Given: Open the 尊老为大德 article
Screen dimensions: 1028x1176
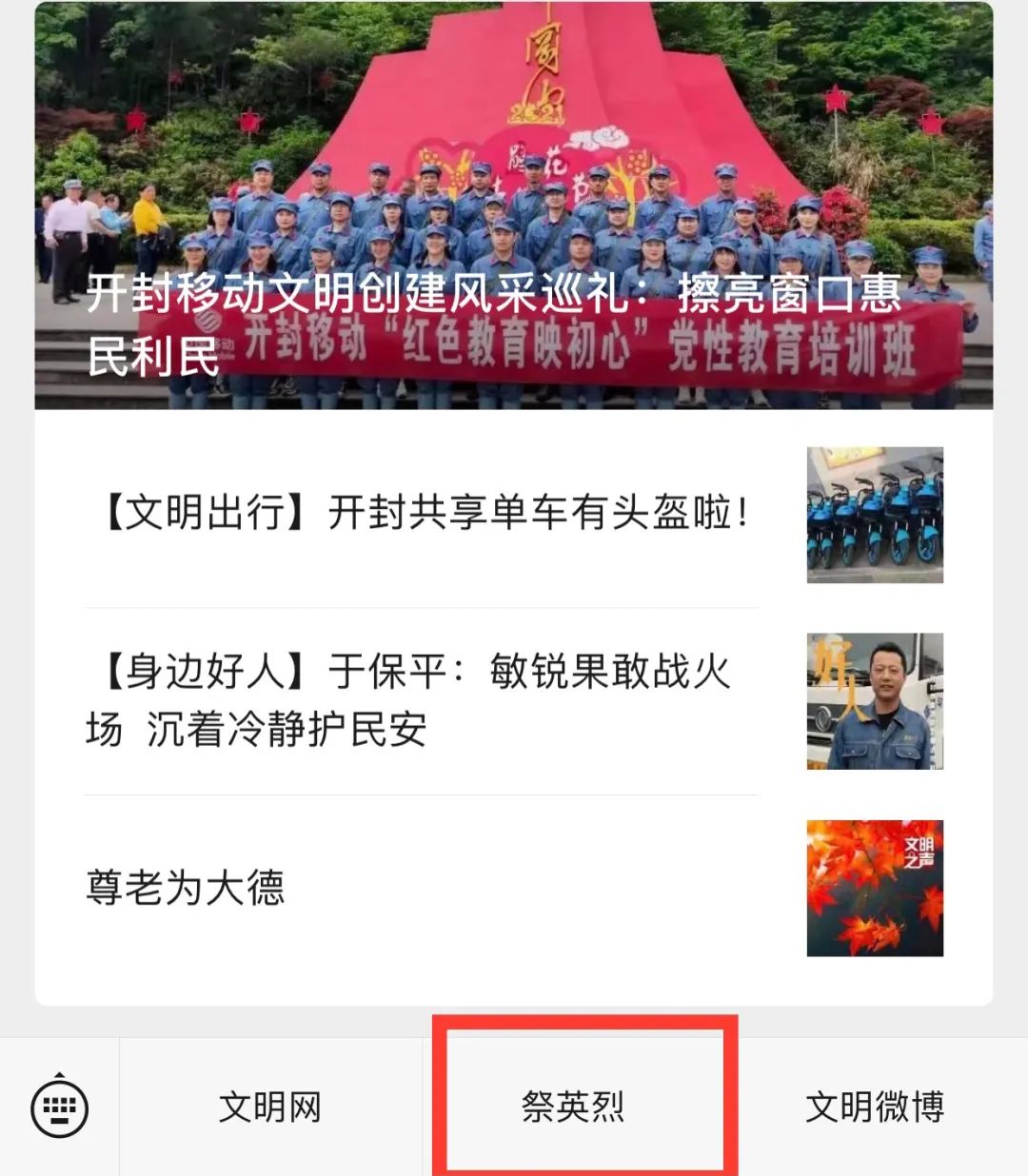Looking at the screenshot, I should (186, 888).
